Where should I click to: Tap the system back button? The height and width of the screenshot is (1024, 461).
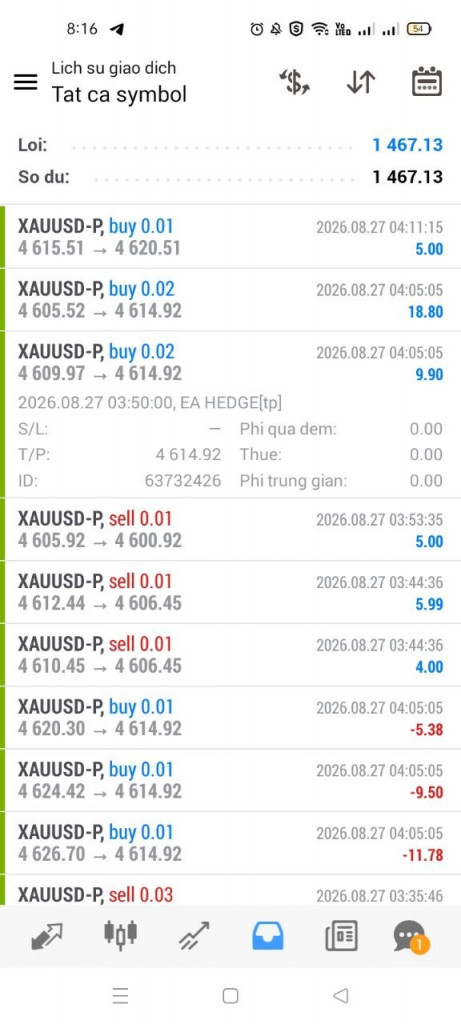(340, 996)
